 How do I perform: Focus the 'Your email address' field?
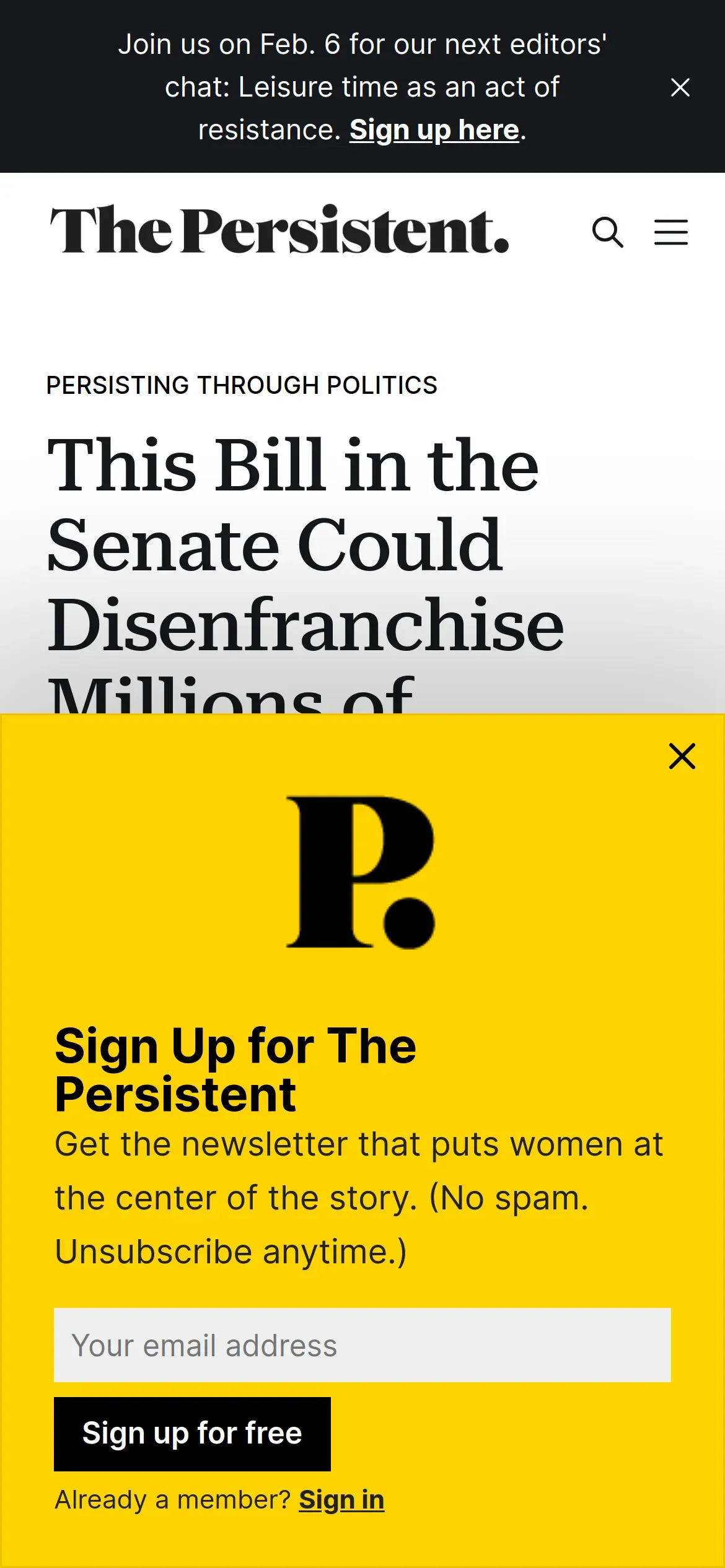click(362, 1345)
